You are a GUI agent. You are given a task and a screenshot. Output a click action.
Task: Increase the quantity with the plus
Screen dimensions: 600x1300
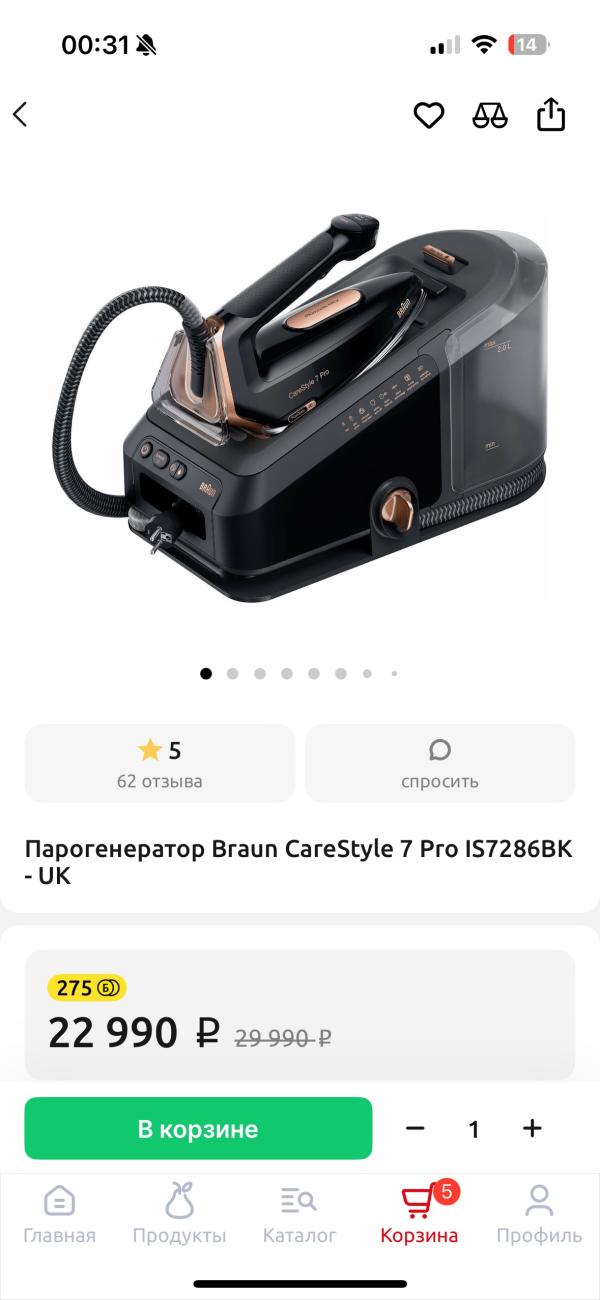532,1129
